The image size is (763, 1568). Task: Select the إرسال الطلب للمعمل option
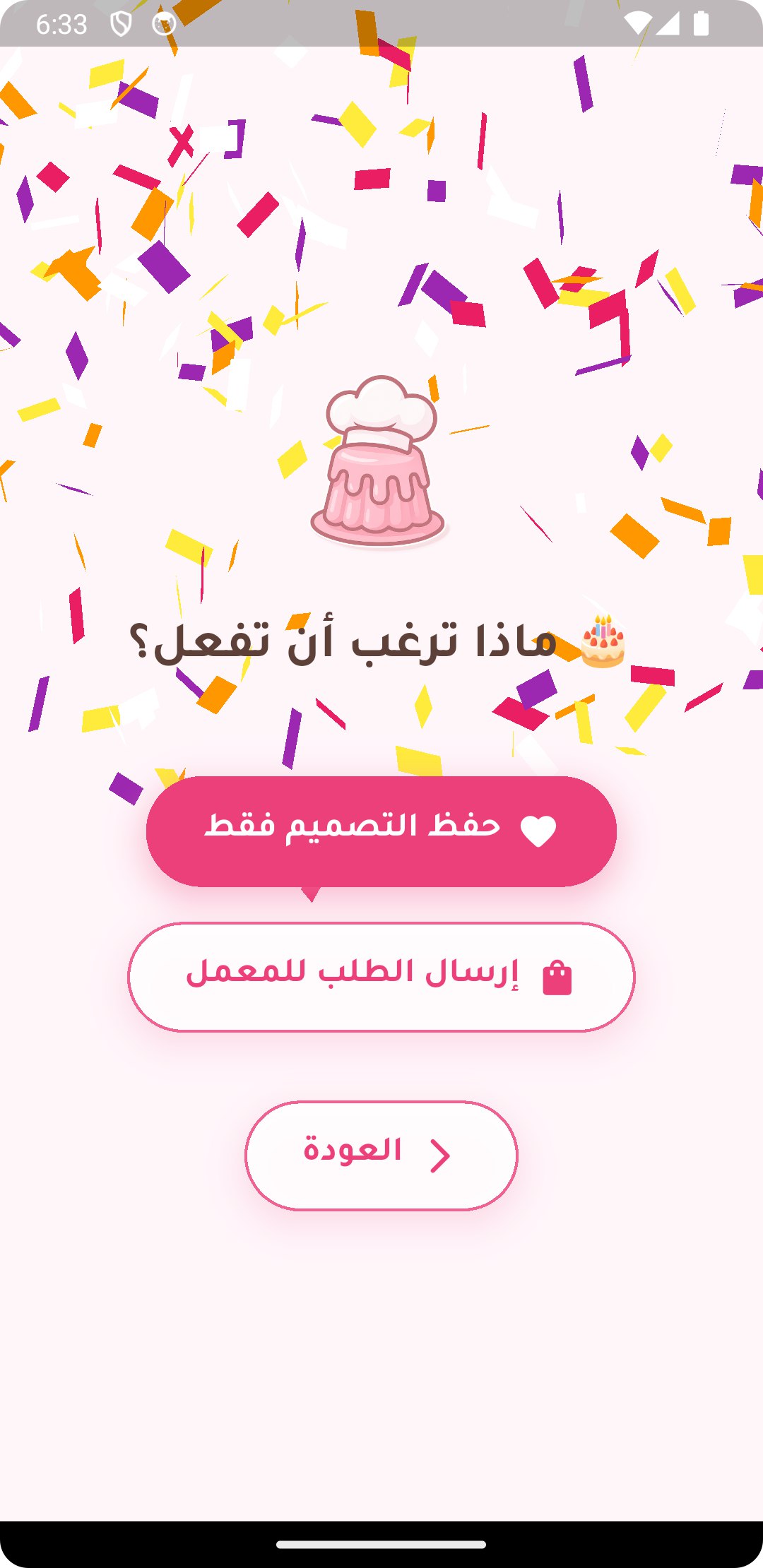381,978
